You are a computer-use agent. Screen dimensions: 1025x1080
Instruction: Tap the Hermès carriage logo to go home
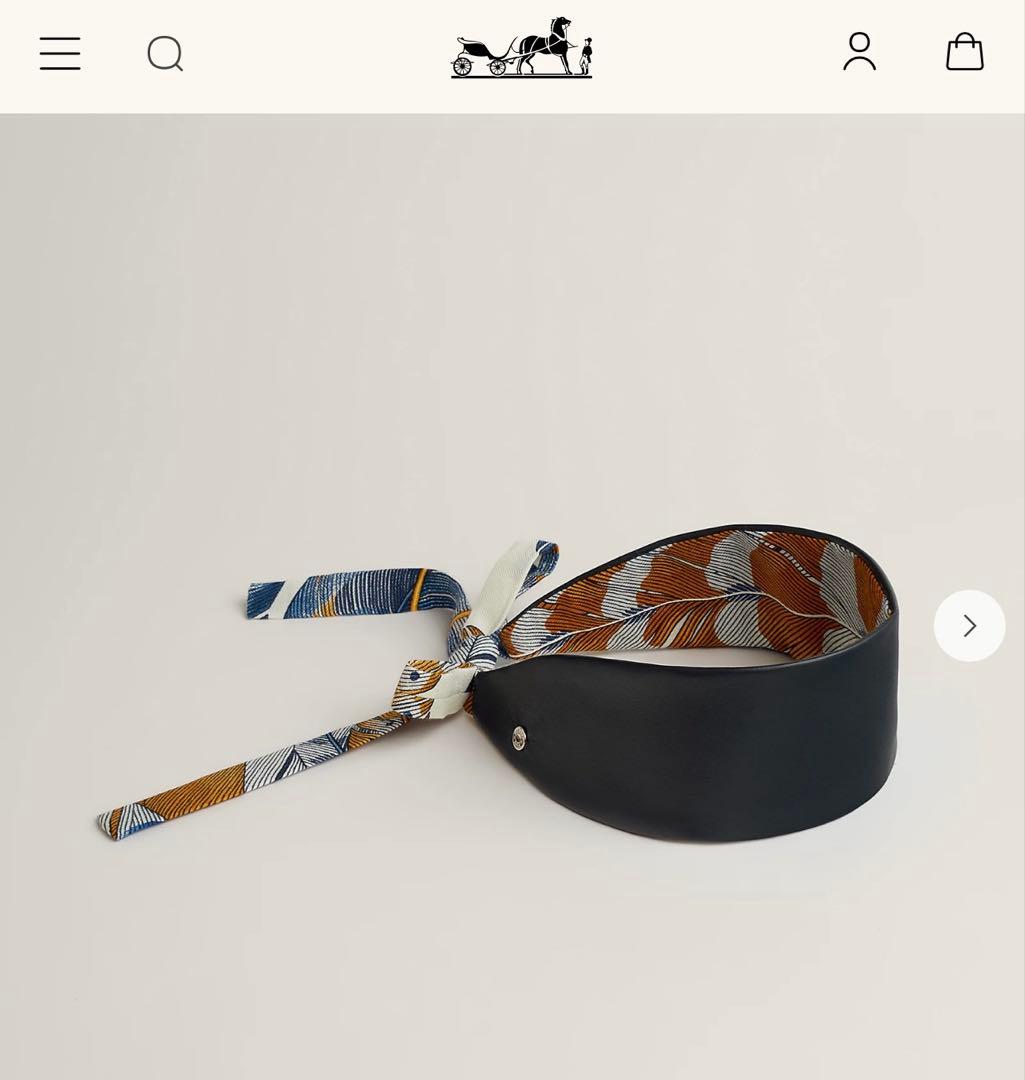click(x=521, y=48)
